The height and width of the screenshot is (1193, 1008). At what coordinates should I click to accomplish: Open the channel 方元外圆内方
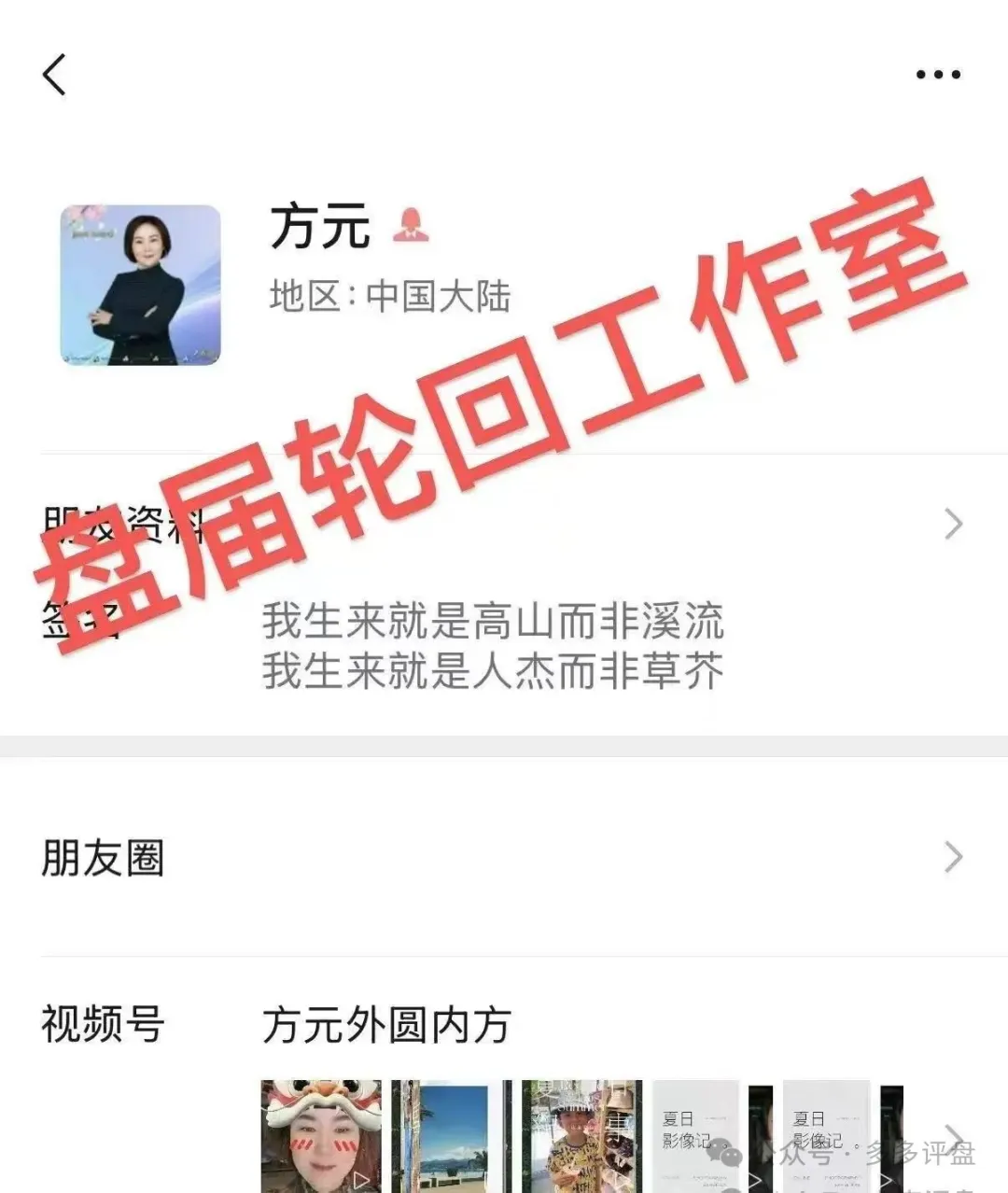(385, 1025)
